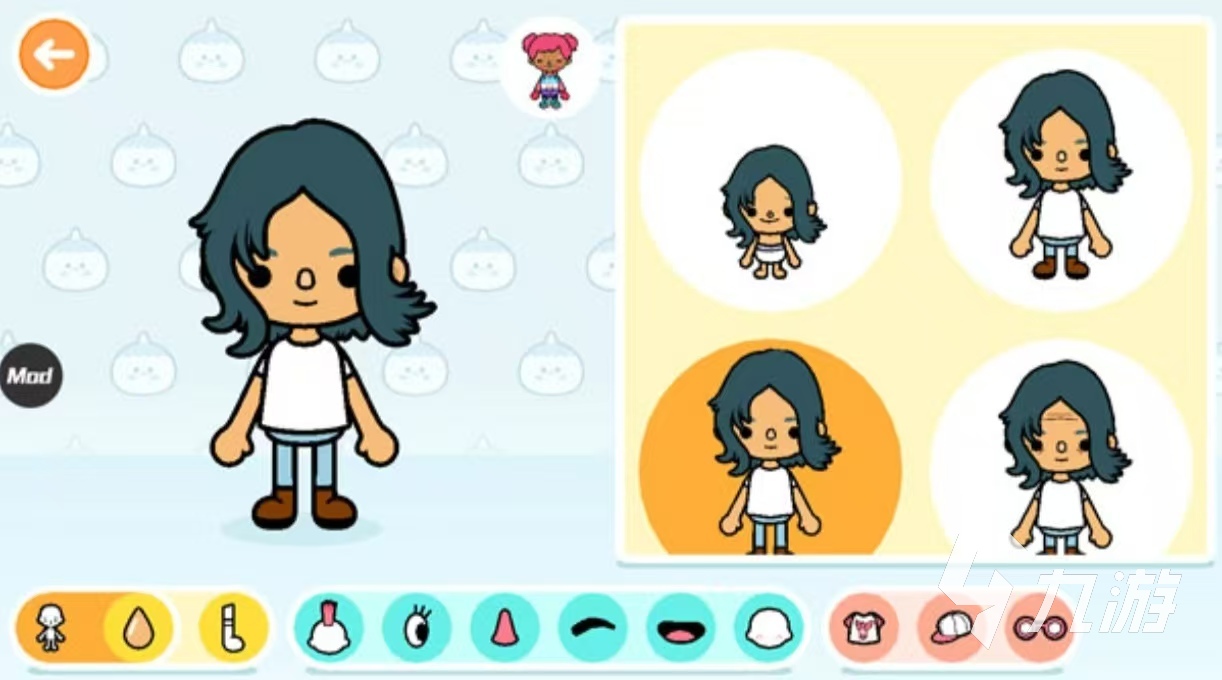The height and width of the screenshot is (680, 1222).
Task: Open the eye options
Action: [x=416, y=628]
